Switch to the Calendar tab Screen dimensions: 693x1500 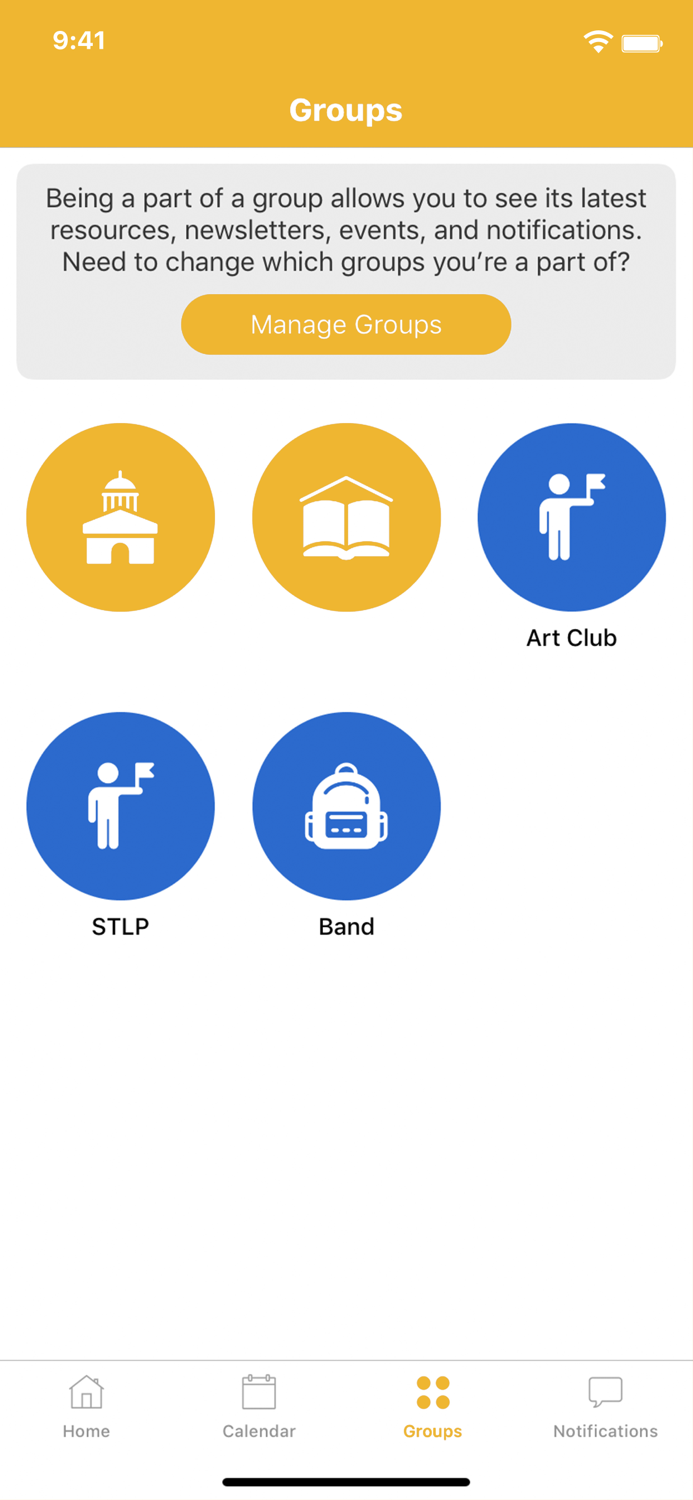[x=259, y=1407]
